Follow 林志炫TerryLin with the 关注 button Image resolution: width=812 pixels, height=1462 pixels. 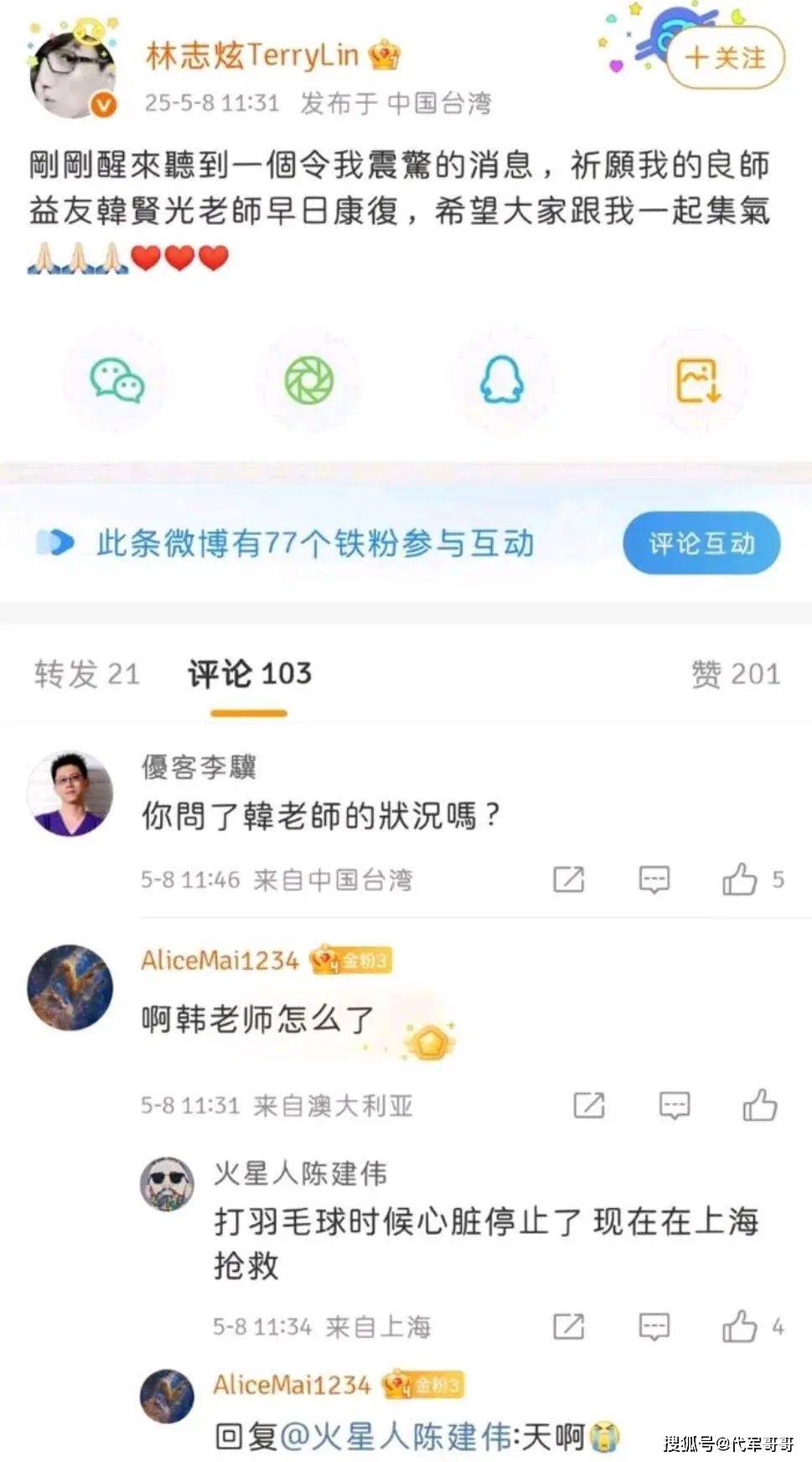pos(725,58)
